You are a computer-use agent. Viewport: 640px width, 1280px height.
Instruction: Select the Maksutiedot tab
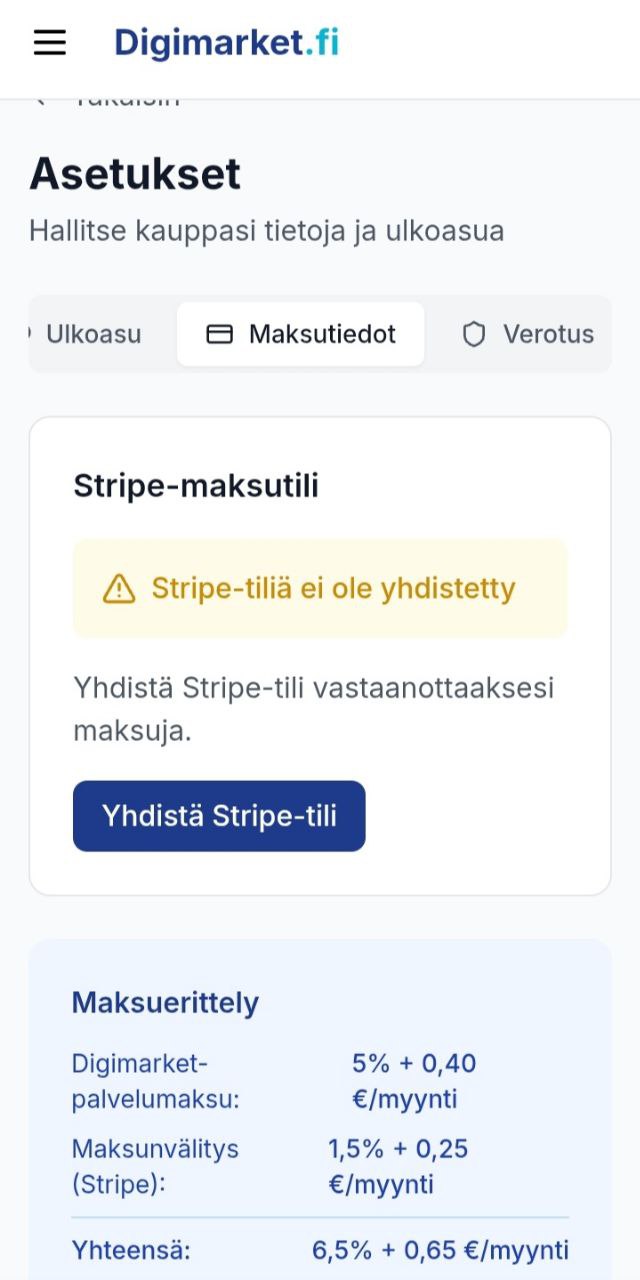301,334
